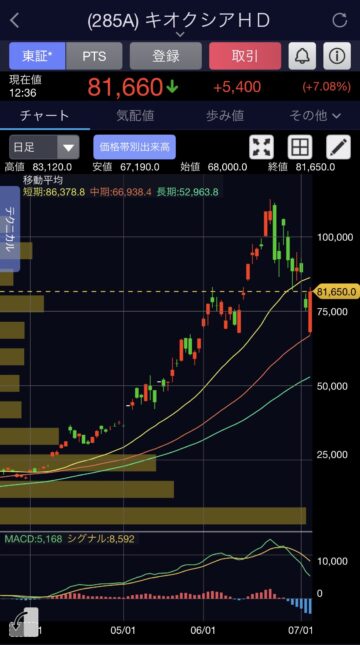Viewport: 360px width, 645px height.
Task: Open the price alert bell
Action: coord(302,56)
